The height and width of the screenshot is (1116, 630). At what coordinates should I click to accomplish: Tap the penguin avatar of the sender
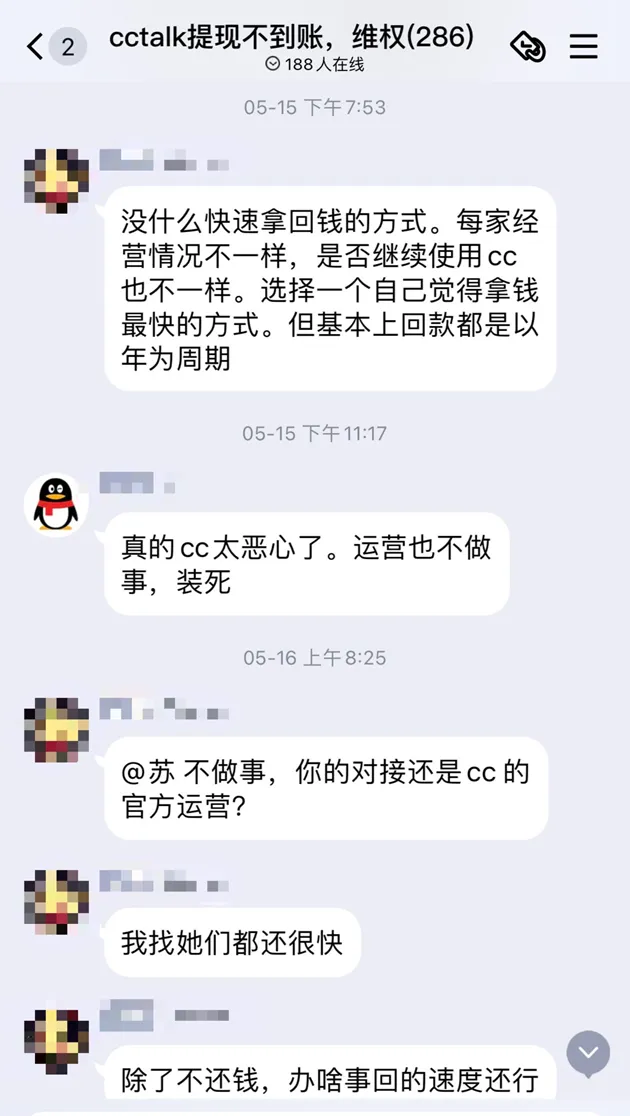(x=56, y=505)
